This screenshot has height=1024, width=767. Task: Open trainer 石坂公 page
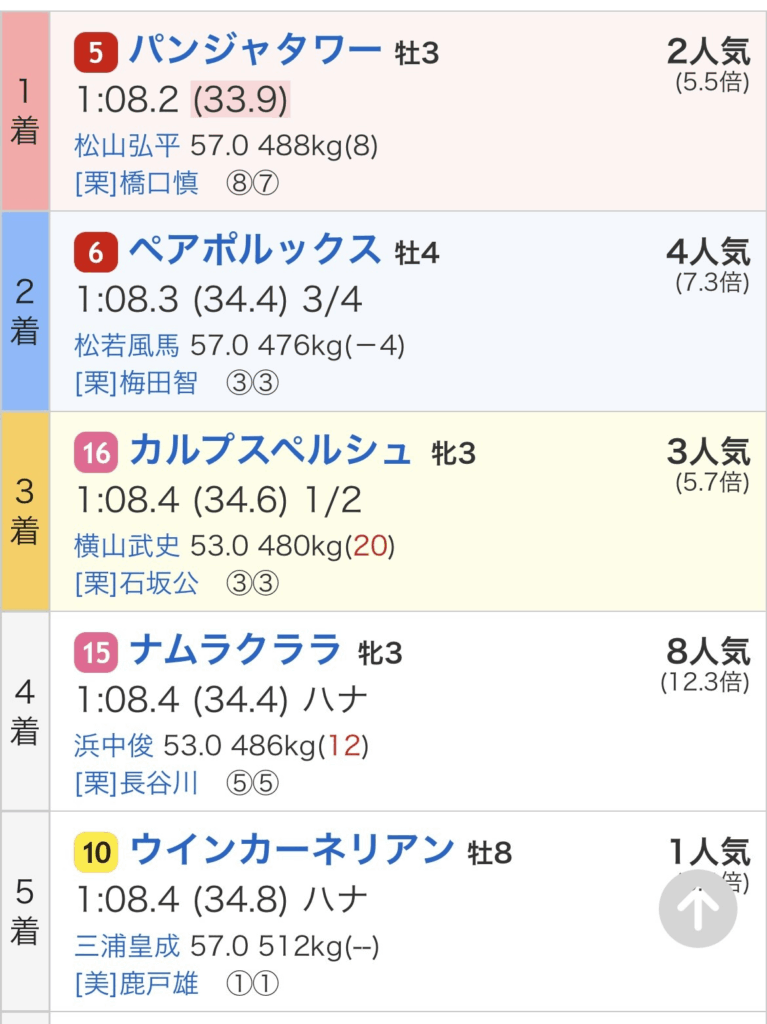pos(160,584)
